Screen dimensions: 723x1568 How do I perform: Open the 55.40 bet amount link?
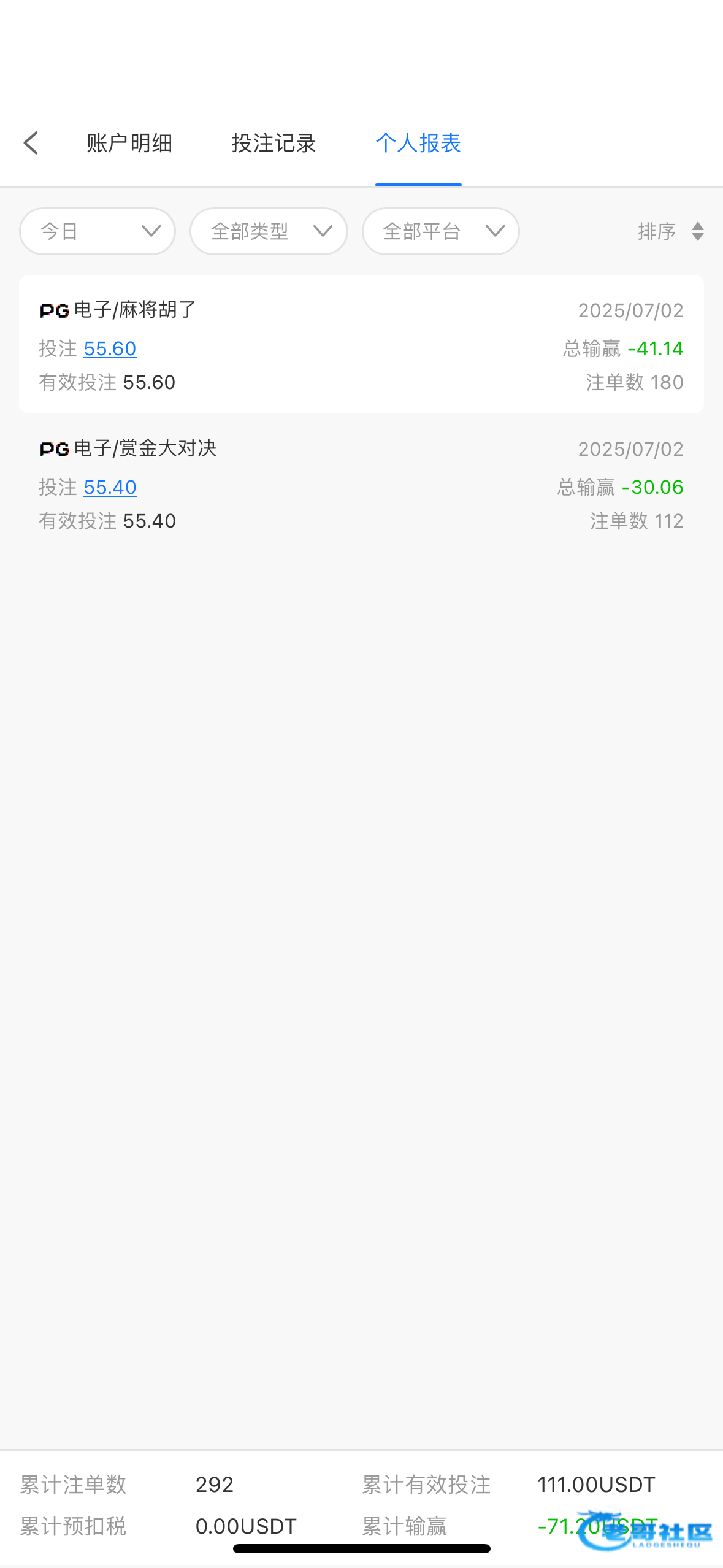[110, 487]
